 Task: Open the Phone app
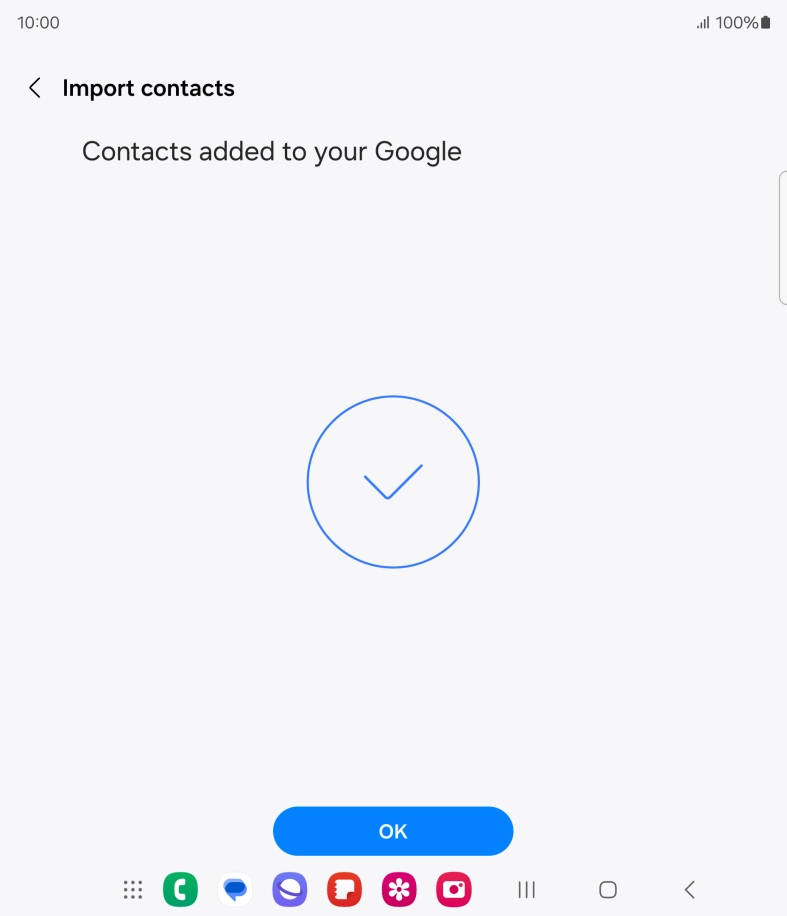pyautogui.click(x=180, y=889)
